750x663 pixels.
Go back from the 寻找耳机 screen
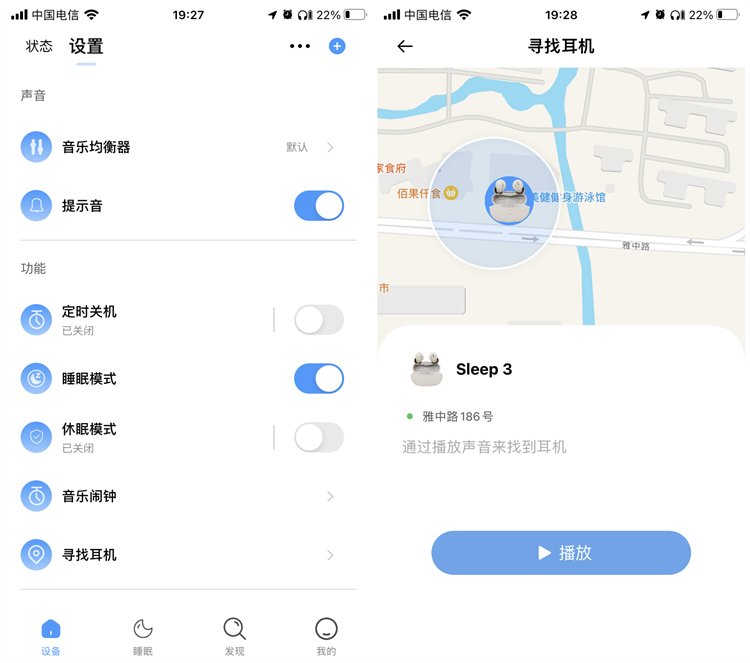[x=405, y=46]
